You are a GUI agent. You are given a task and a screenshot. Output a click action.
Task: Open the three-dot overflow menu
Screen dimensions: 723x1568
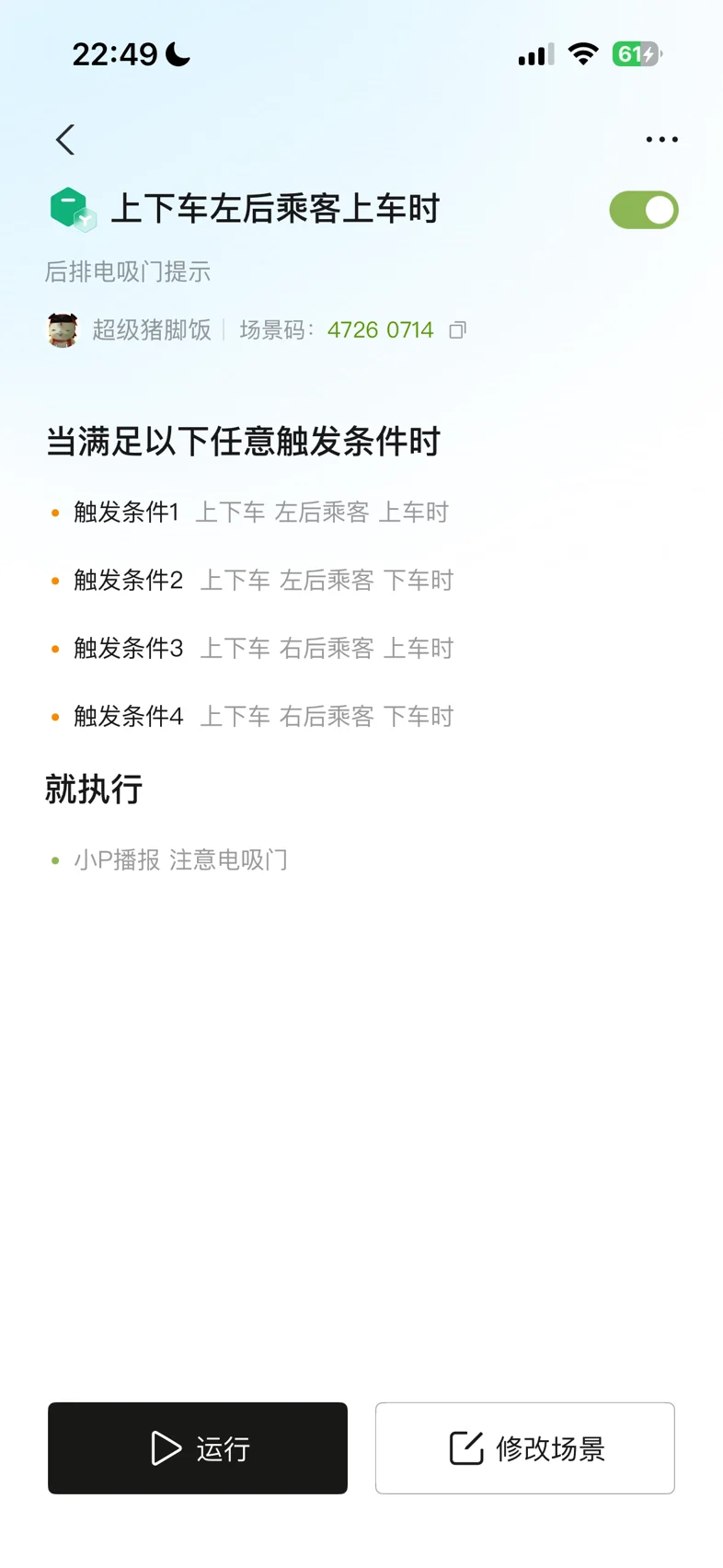pyautogui.click(x=661, y=140)
